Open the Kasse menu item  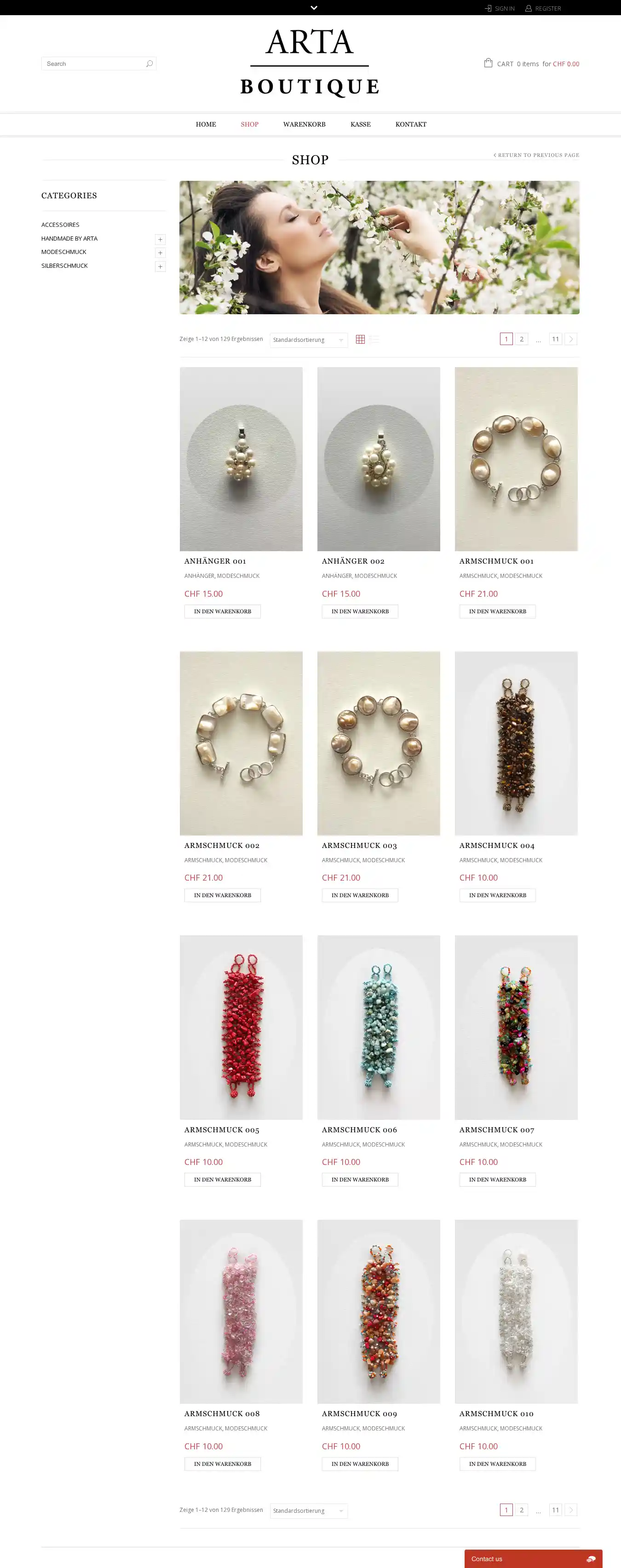[361, 124]
